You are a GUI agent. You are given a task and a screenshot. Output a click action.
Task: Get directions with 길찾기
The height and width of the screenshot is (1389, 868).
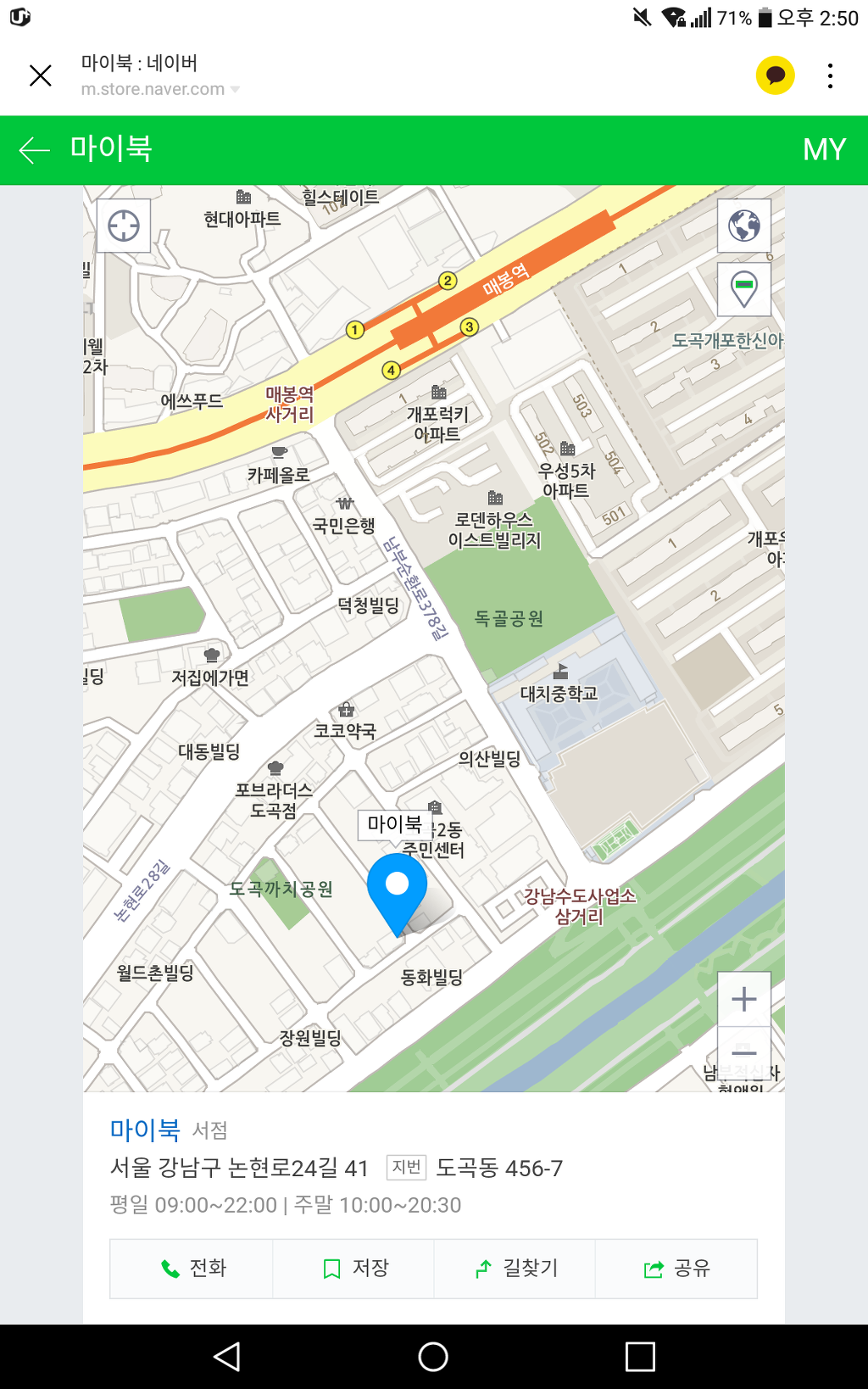[x=515, y=1269]
